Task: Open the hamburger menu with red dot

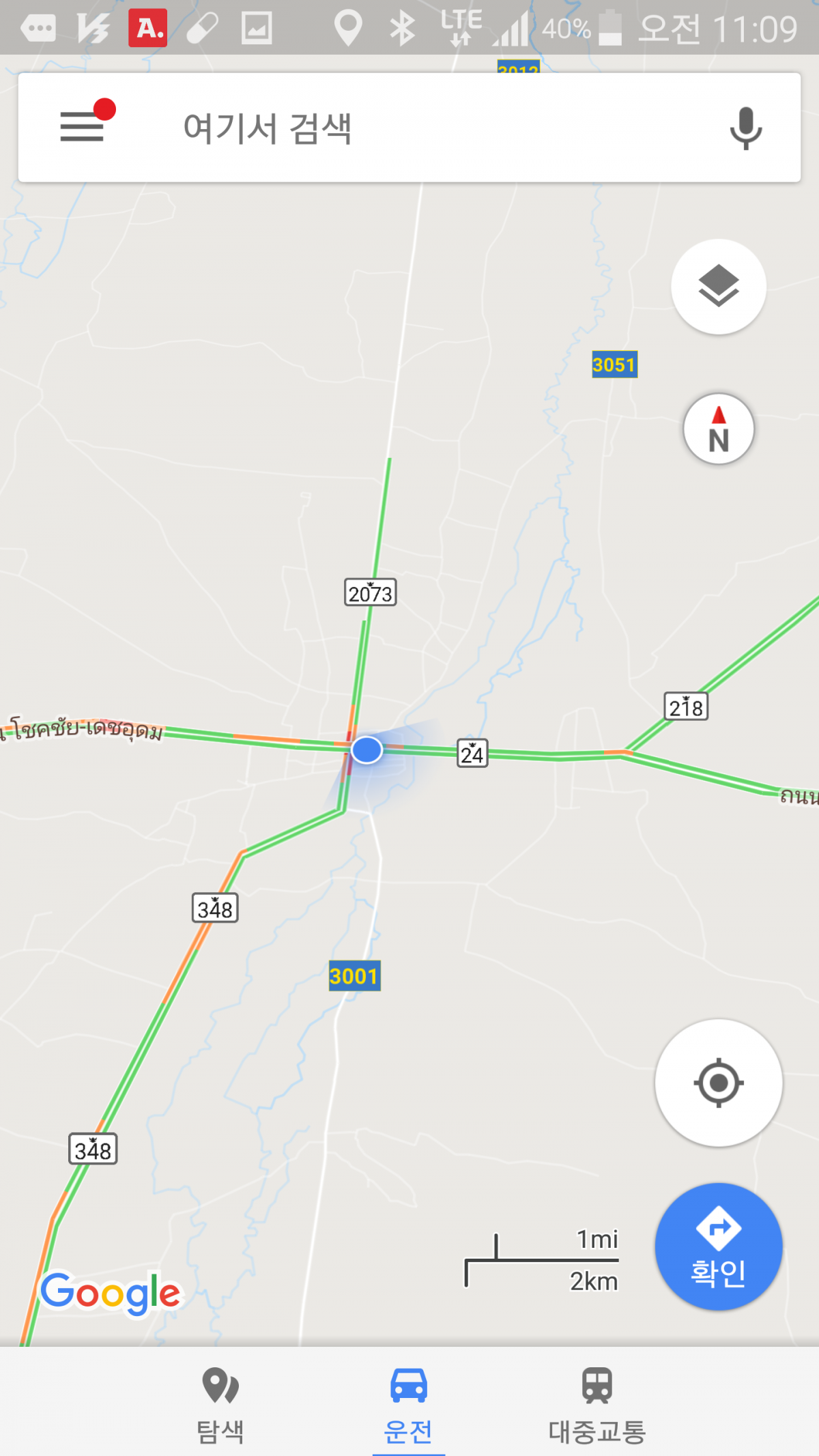Action: click(x=83, y=126)
